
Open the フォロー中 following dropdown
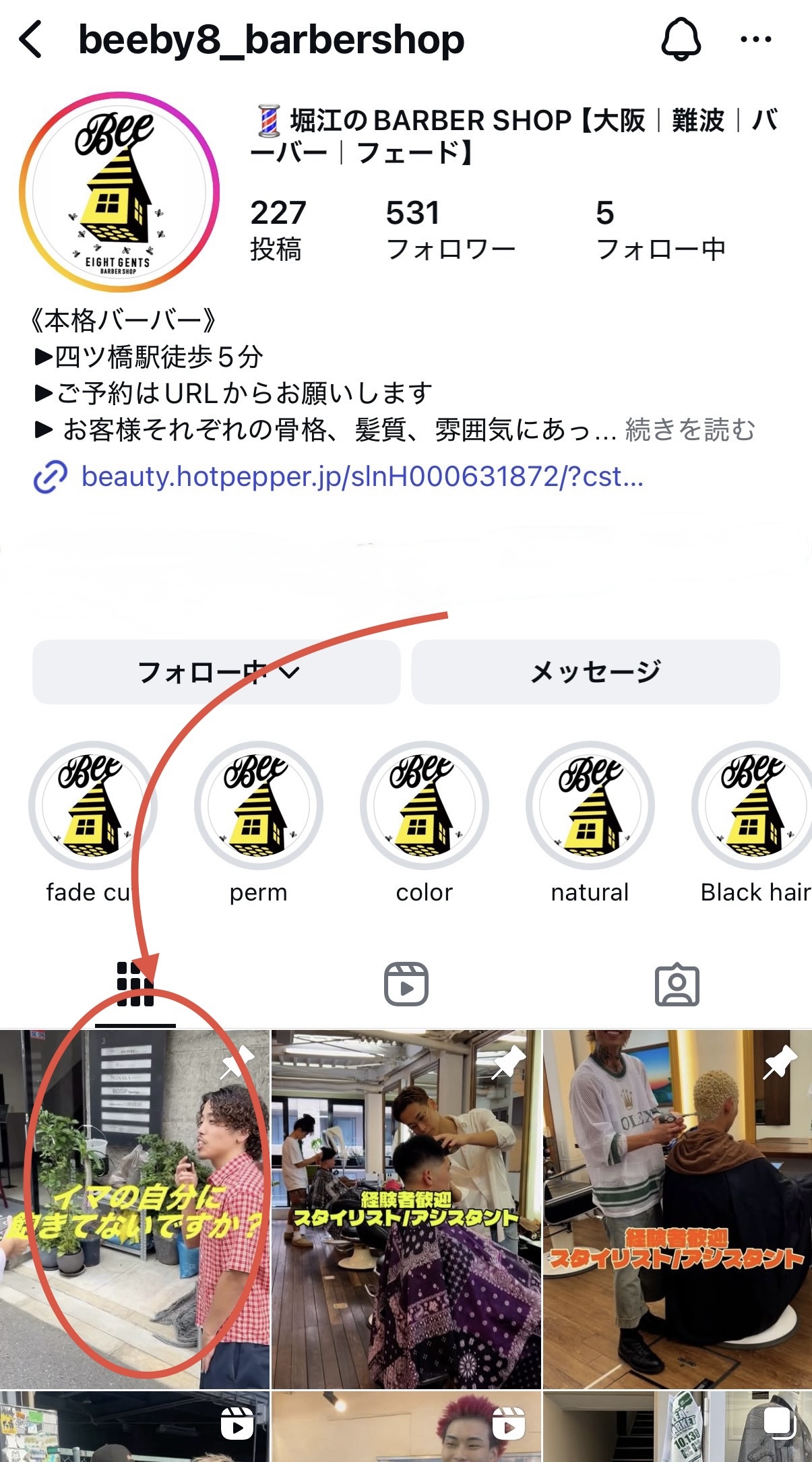click(x=216, y=671)
